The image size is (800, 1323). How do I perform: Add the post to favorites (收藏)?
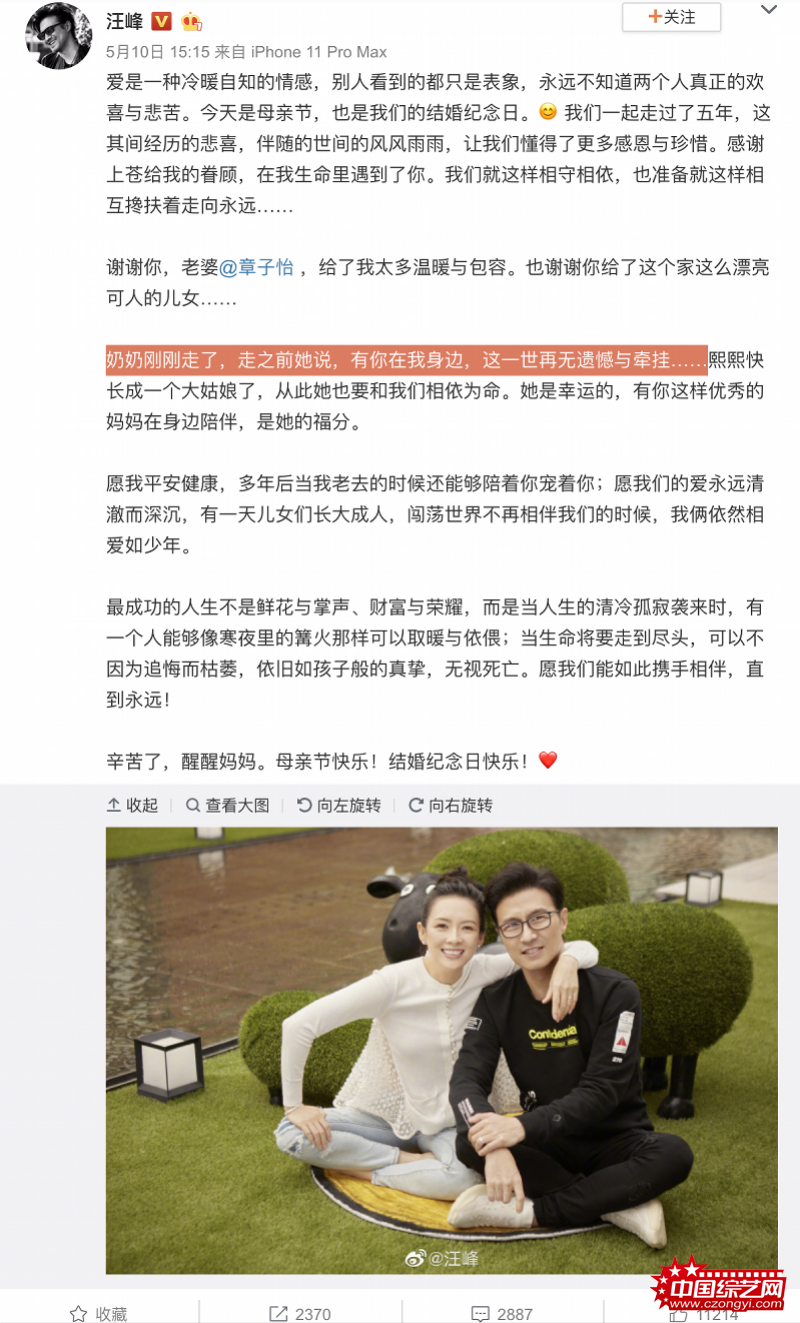[98, 1313]
